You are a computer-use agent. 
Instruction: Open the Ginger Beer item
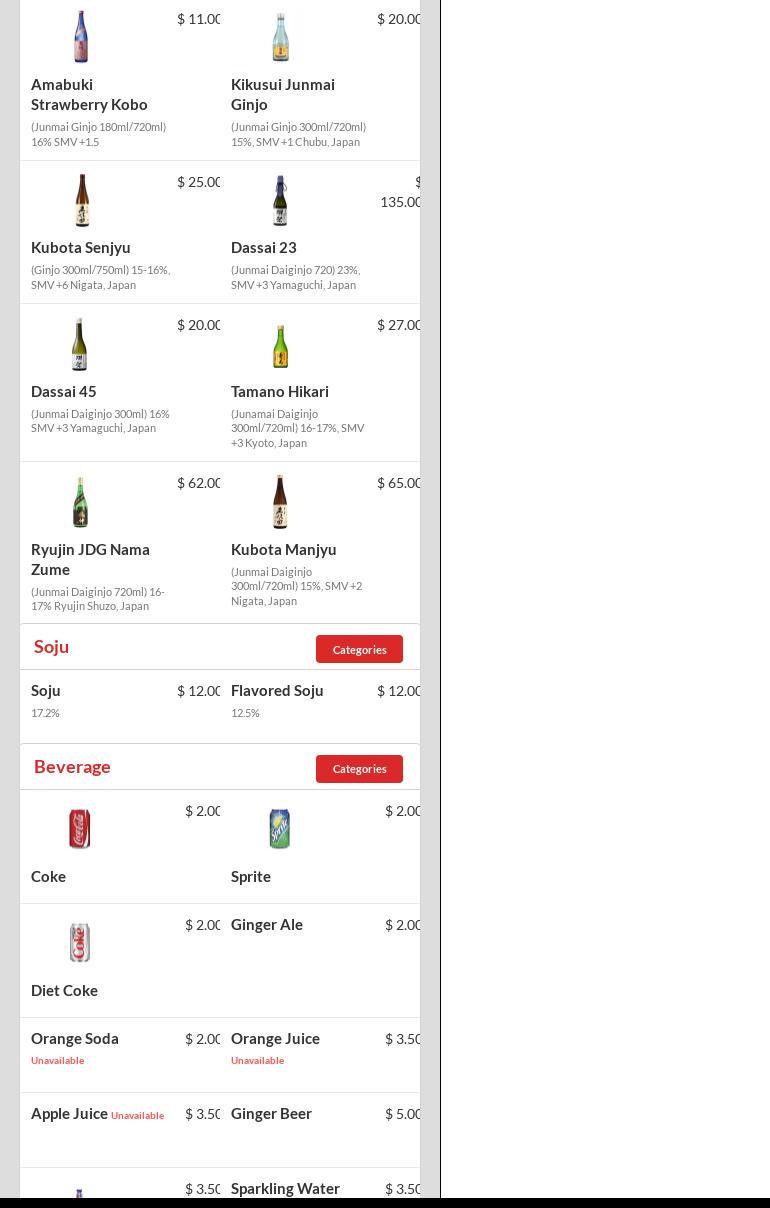[271, 1113]
